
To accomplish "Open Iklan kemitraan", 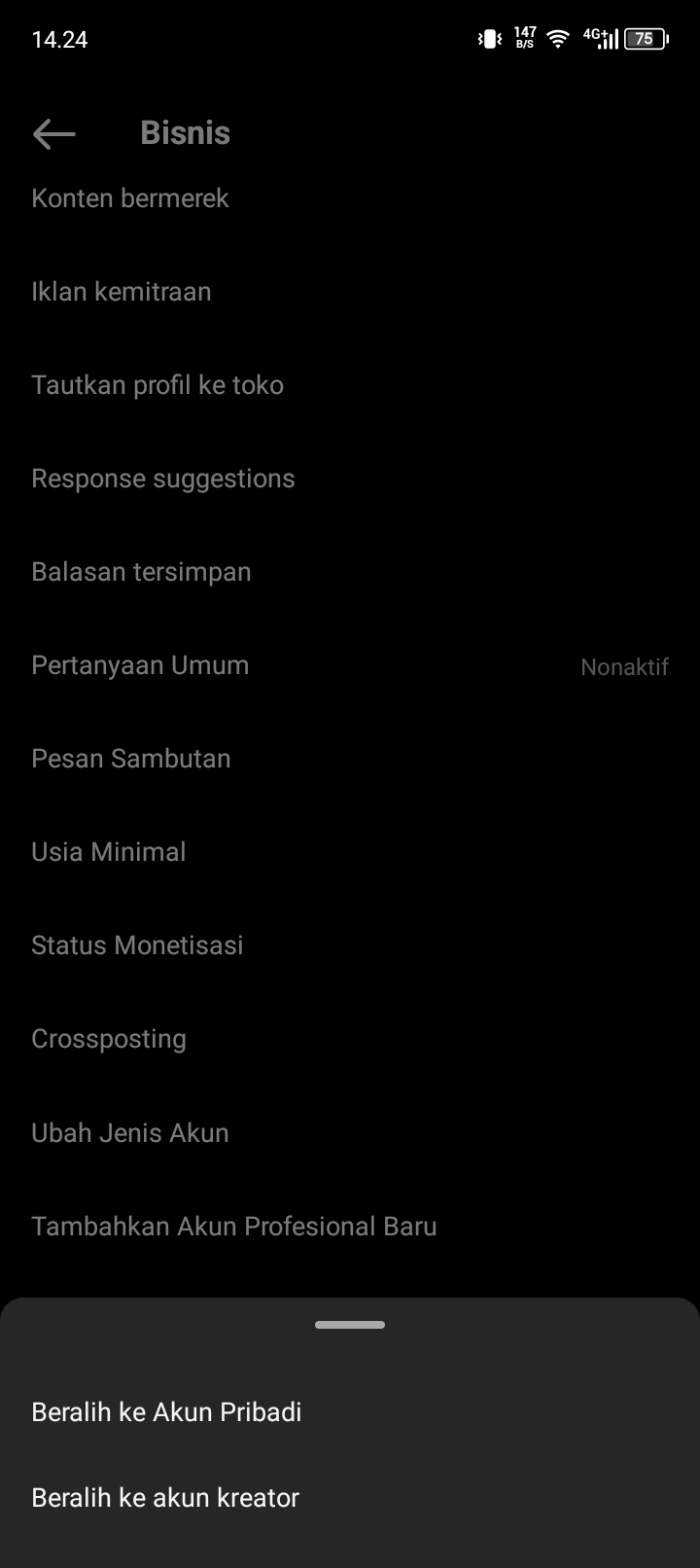I will [x=350, y=292].
